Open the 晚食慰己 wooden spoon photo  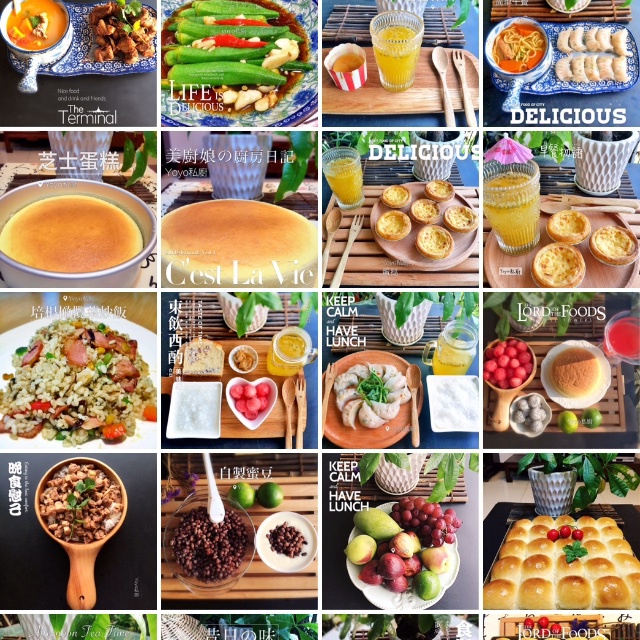(78, 530)
